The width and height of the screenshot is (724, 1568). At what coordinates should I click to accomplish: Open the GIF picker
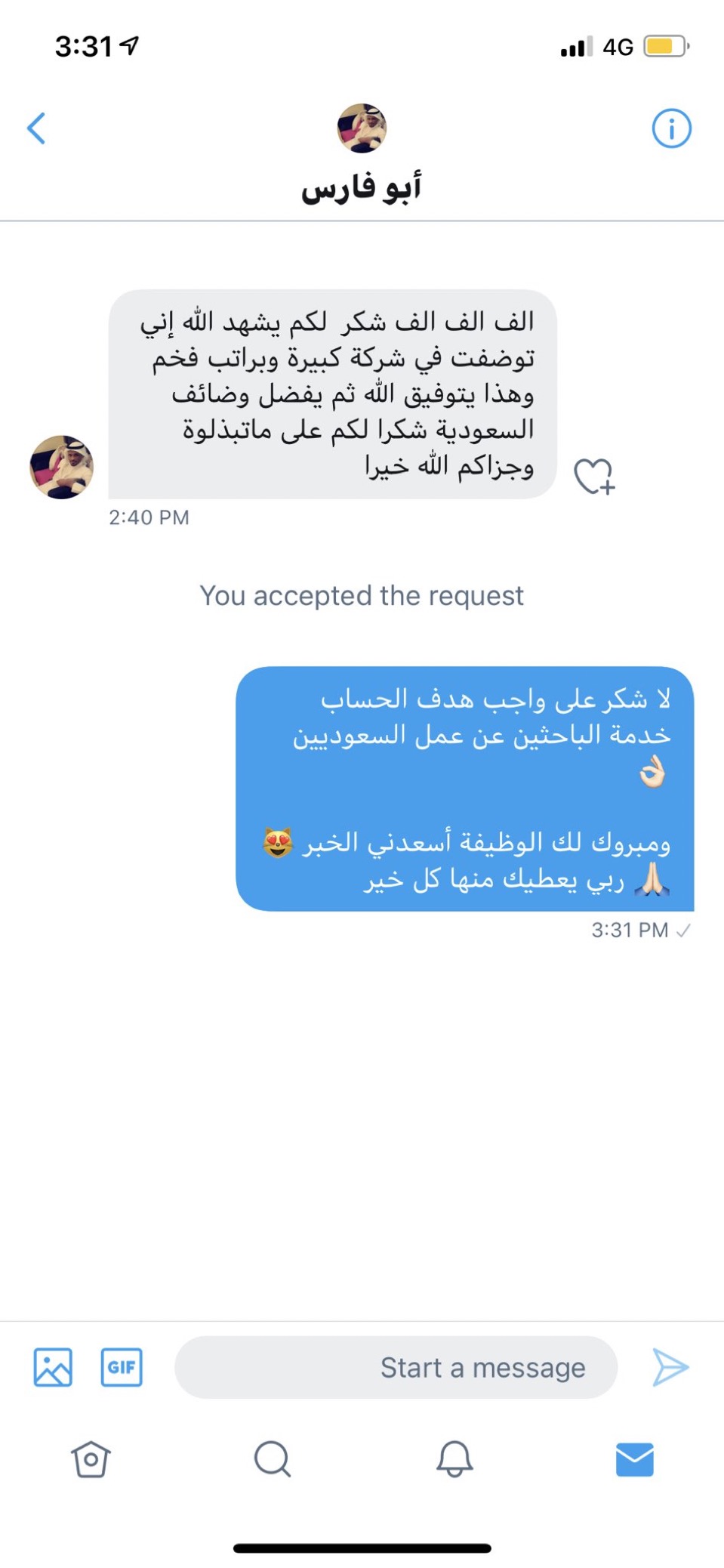pos(122,1367)
